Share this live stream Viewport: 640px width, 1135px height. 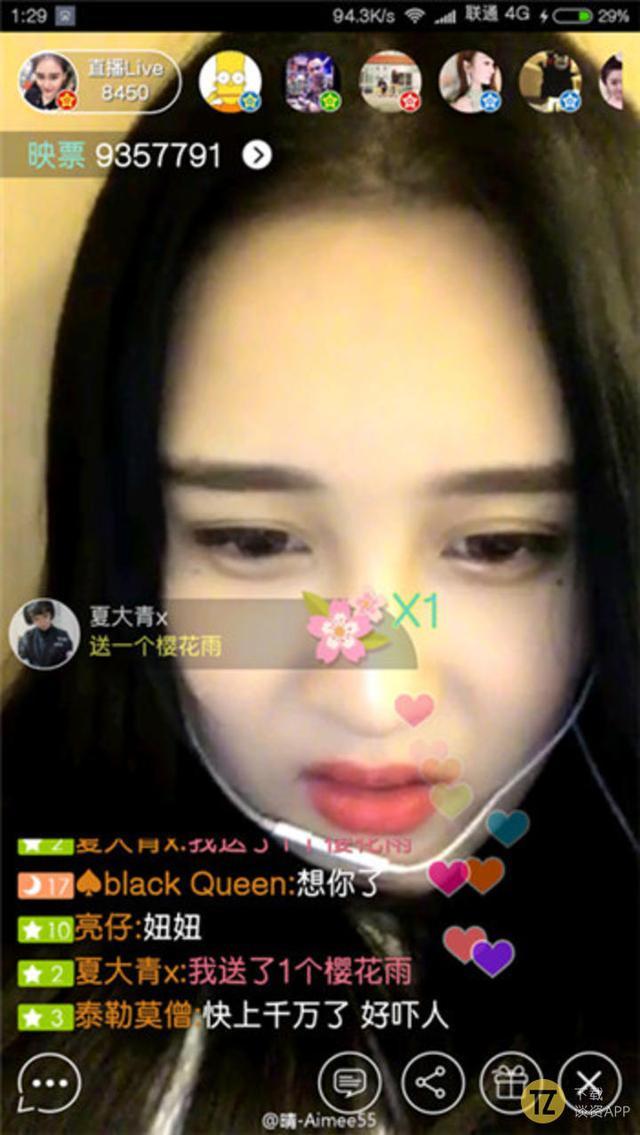point(432,1083)
